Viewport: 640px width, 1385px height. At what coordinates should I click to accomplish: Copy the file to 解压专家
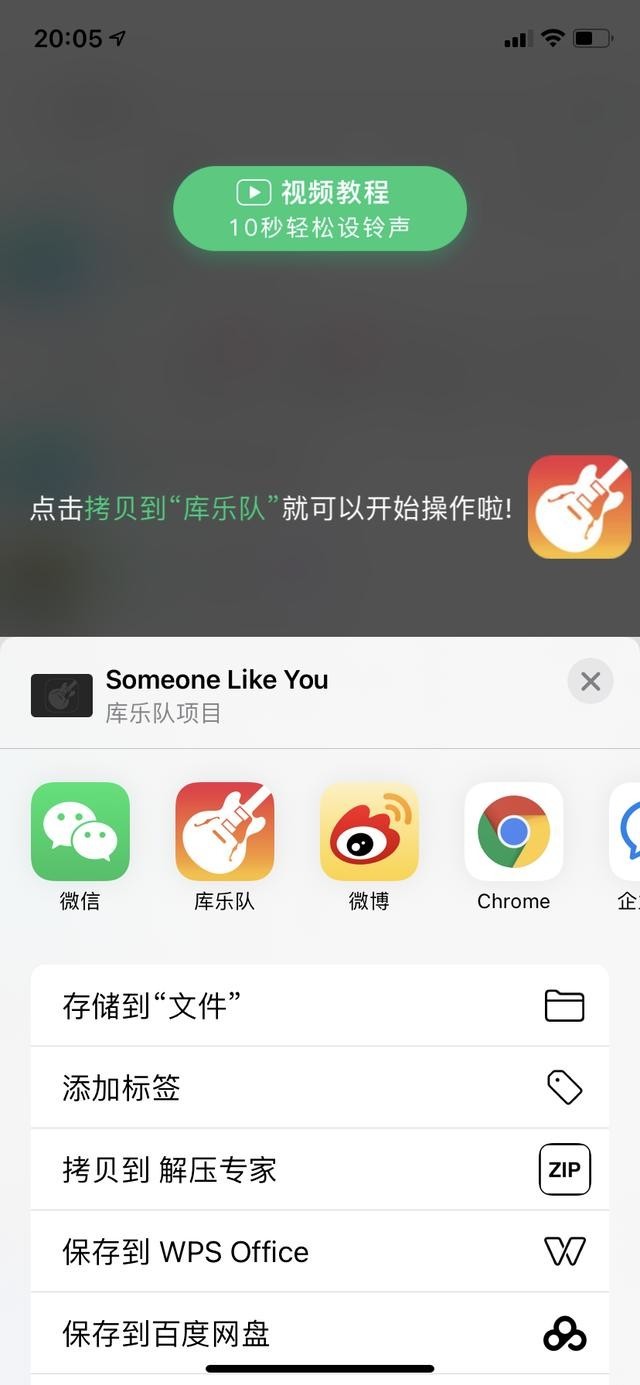(319, 1169)
